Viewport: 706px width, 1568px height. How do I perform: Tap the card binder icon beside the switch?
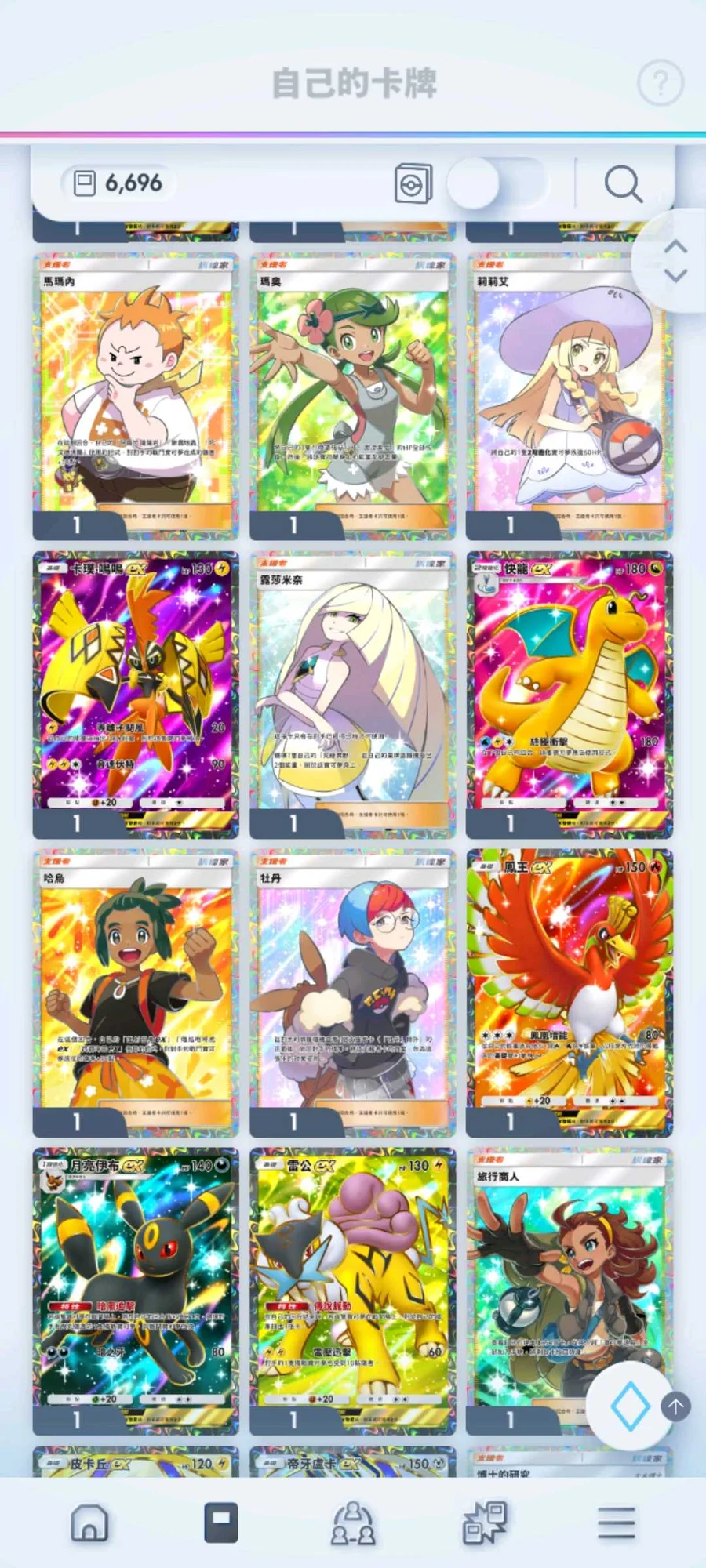[x=413, y=183]
